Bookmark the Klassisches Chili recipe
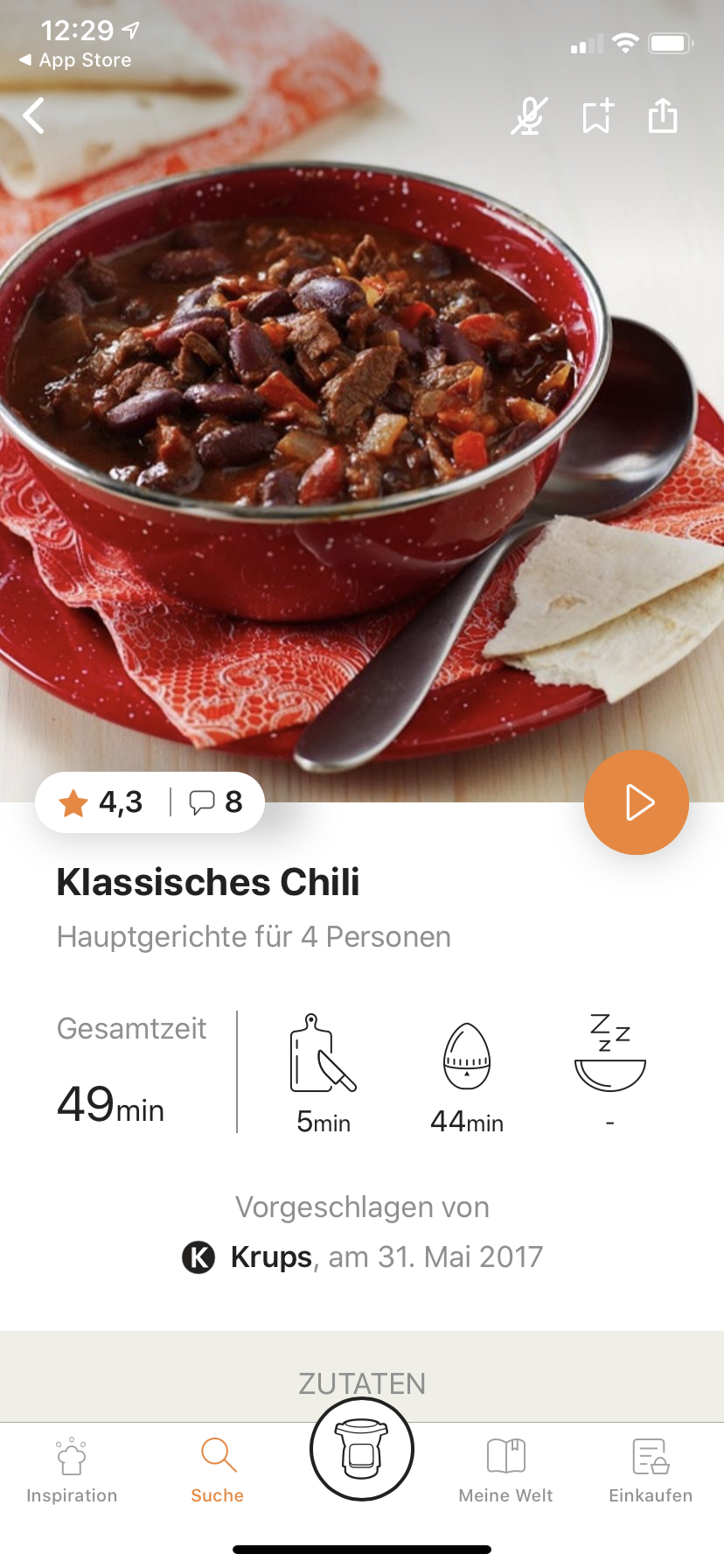The image size is (724, 1568). (597, 116)
